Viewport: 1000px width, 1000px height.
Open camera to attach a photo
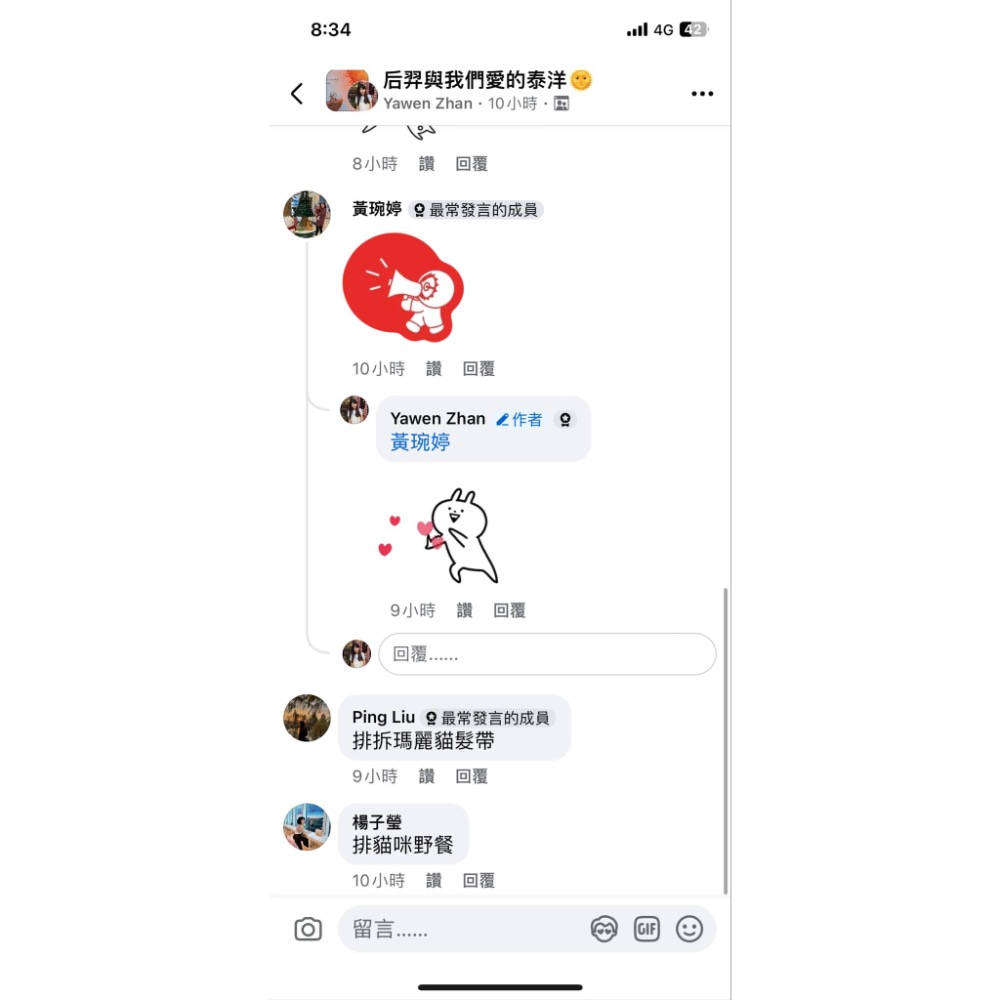pos(308,930)
